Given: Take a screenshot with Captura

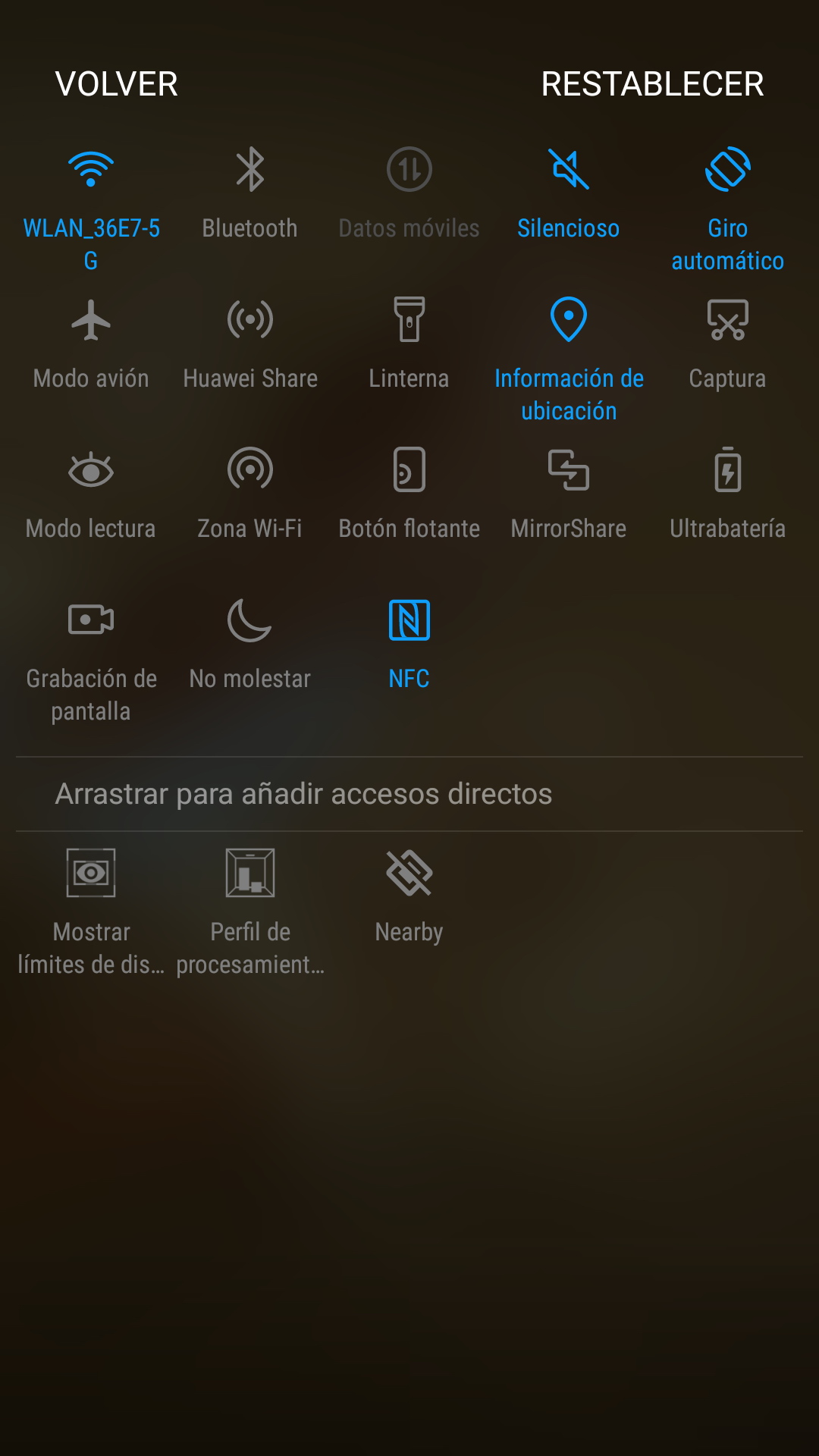Looking at the screenshot, I should pos(728,320).
